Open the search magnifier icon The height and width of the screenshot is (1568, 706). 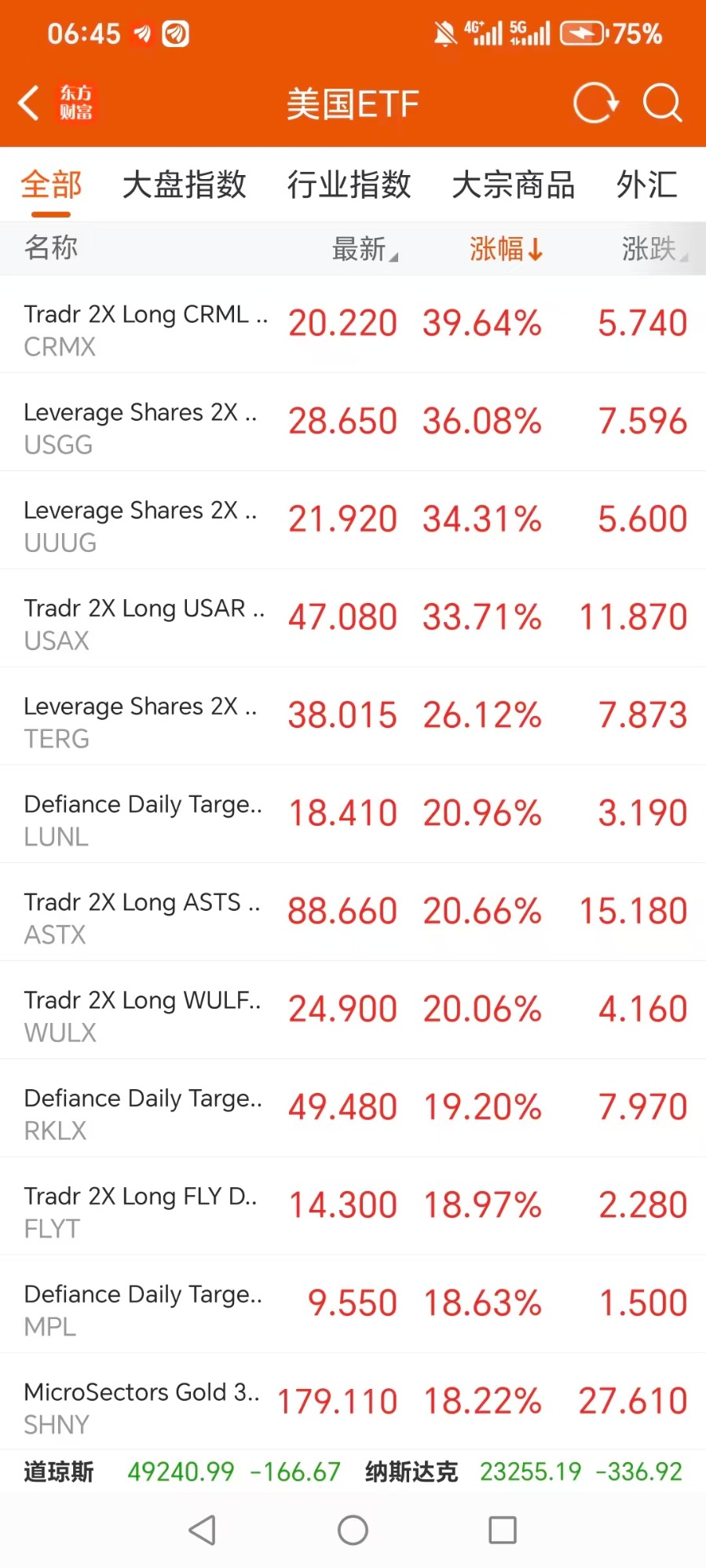(662, 103)
